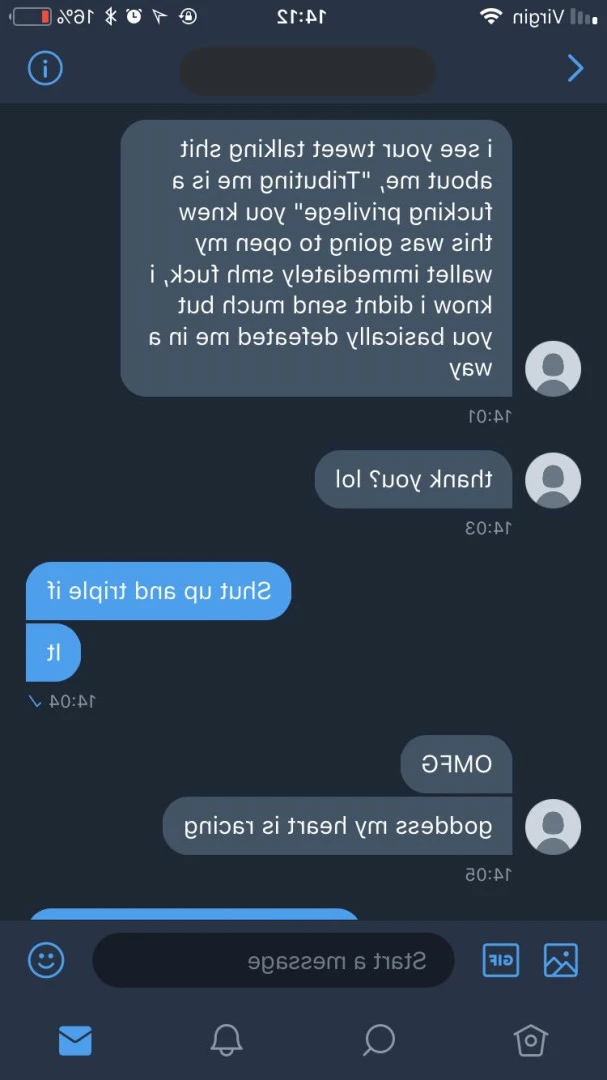The image size is (607, 1080).
Task: Open the GIF picker
Action: tap(501, 960)
